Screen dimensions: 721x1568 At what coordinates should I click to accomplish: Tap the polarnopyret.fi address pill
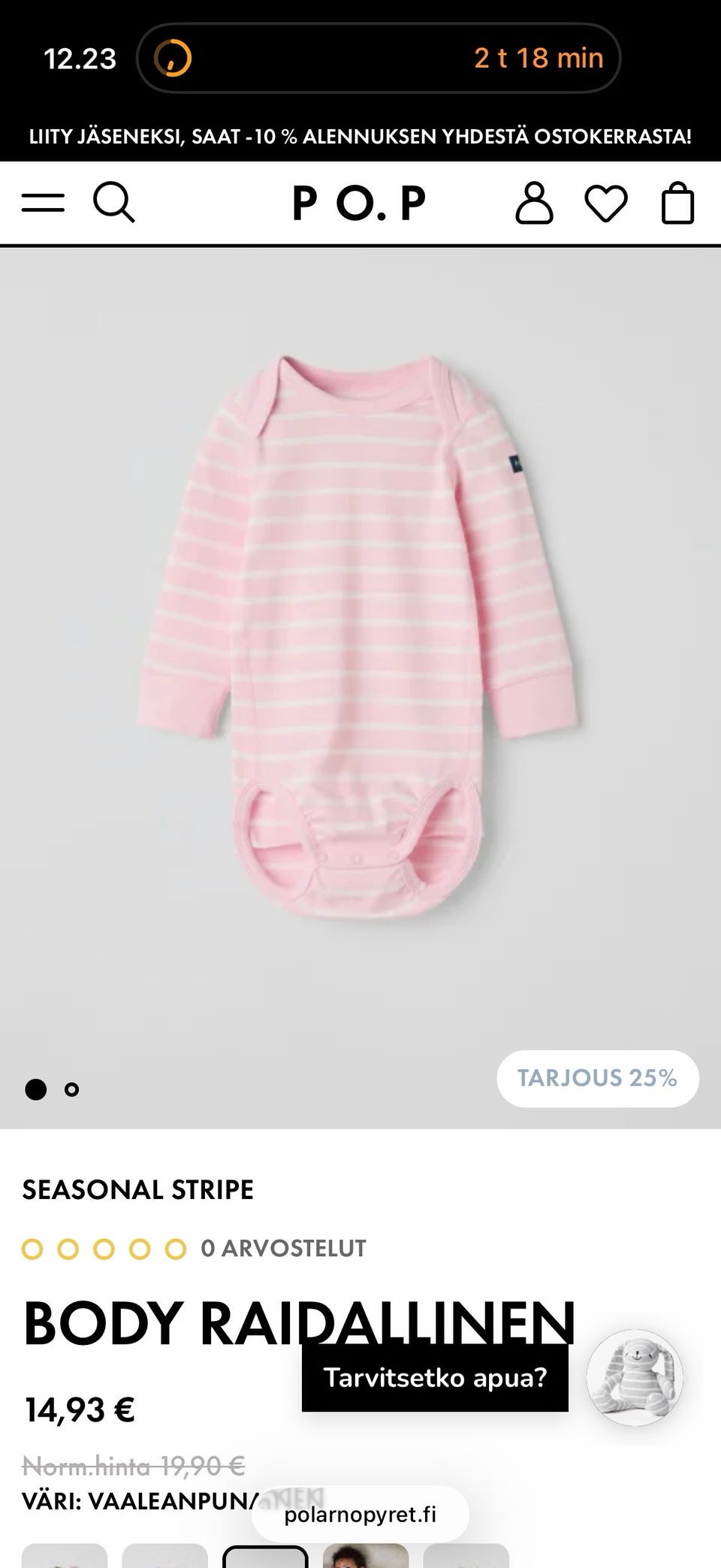click(360, 1515)
